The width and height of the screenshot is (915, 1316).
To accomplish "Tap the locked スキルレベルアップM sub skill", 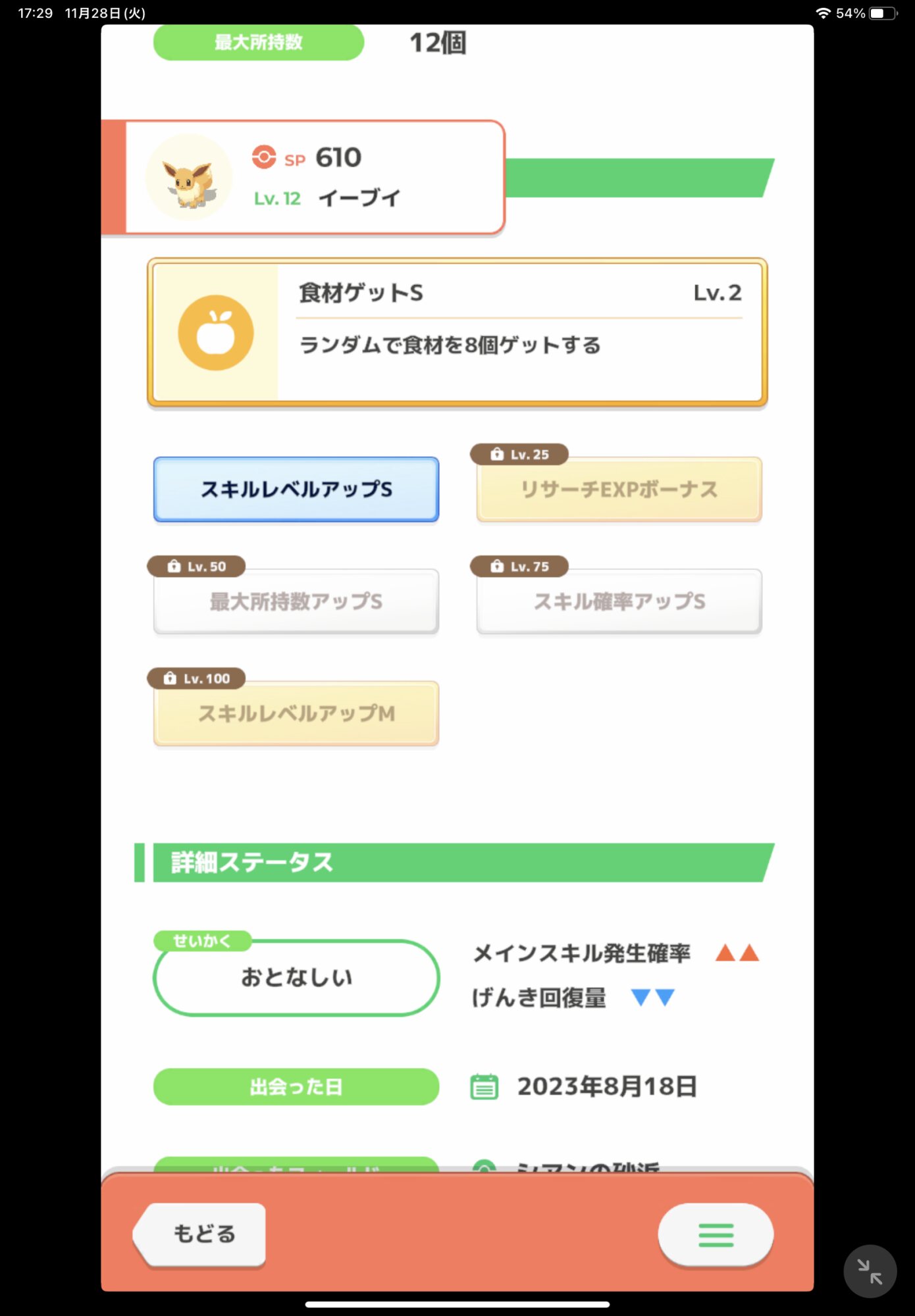I will [296, 713].
